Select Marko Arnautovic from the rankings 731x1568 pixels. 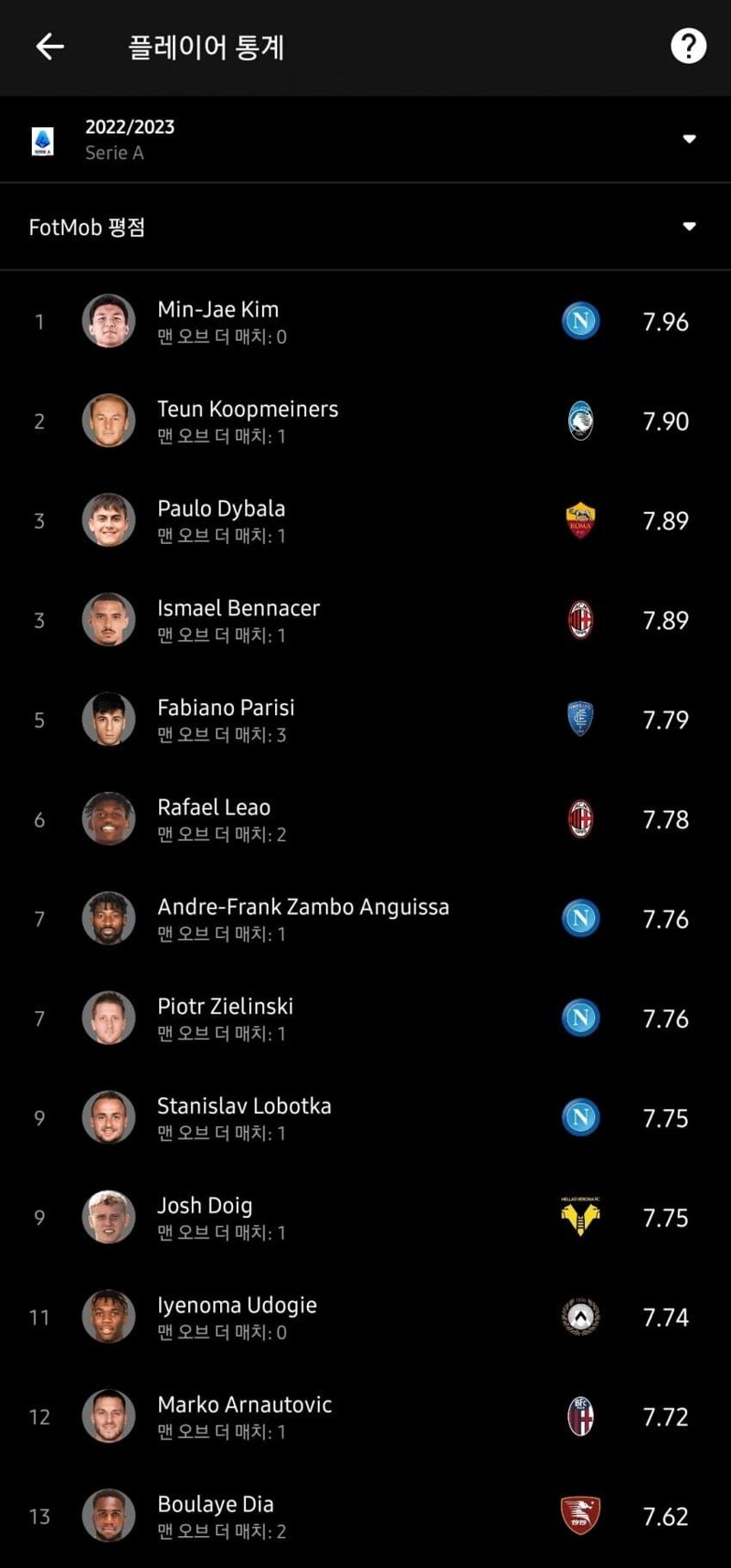[365, 1418]
